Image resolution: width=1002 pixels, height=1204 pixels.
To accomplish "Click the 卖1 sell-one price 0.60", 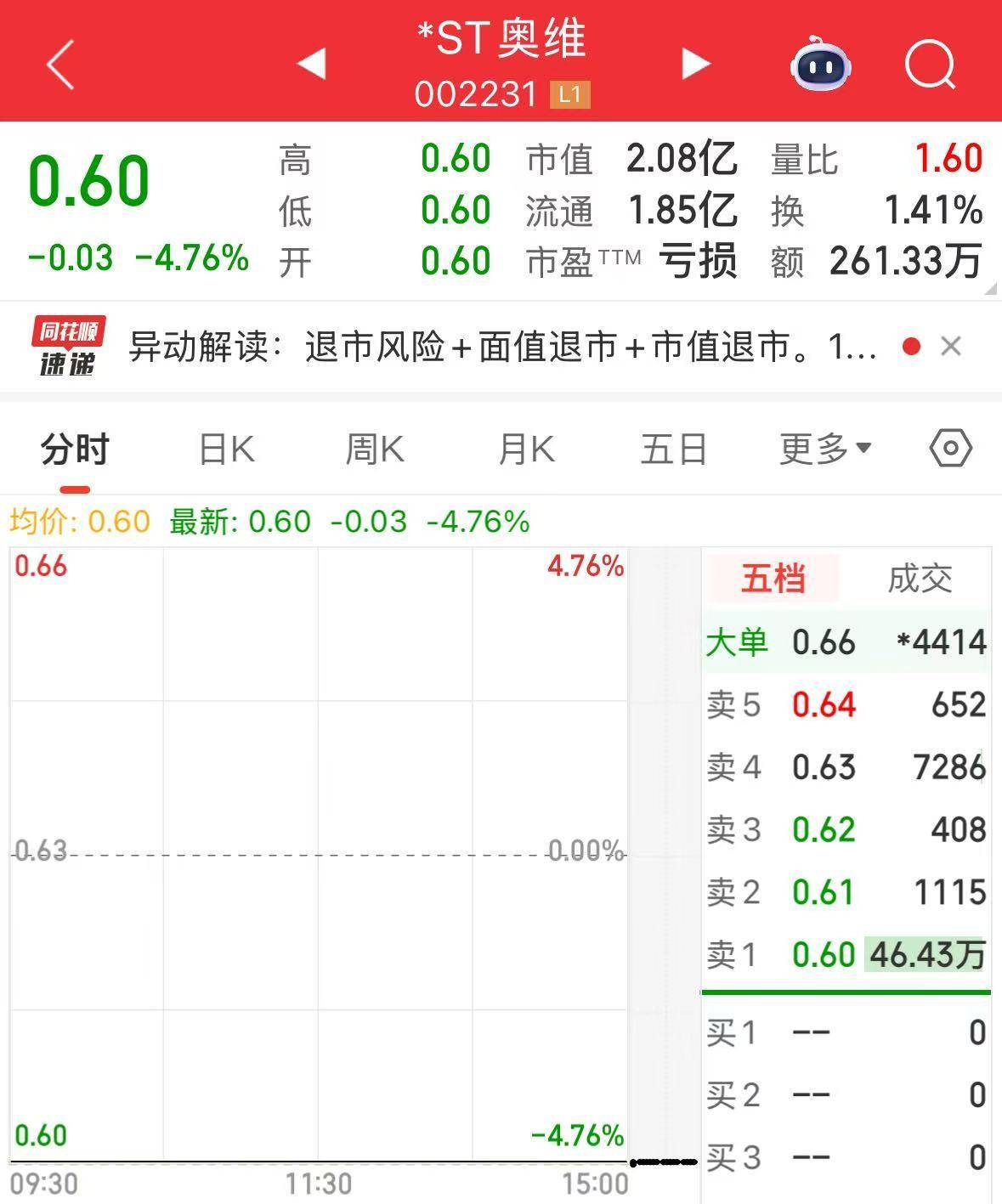I will [824, 954].
